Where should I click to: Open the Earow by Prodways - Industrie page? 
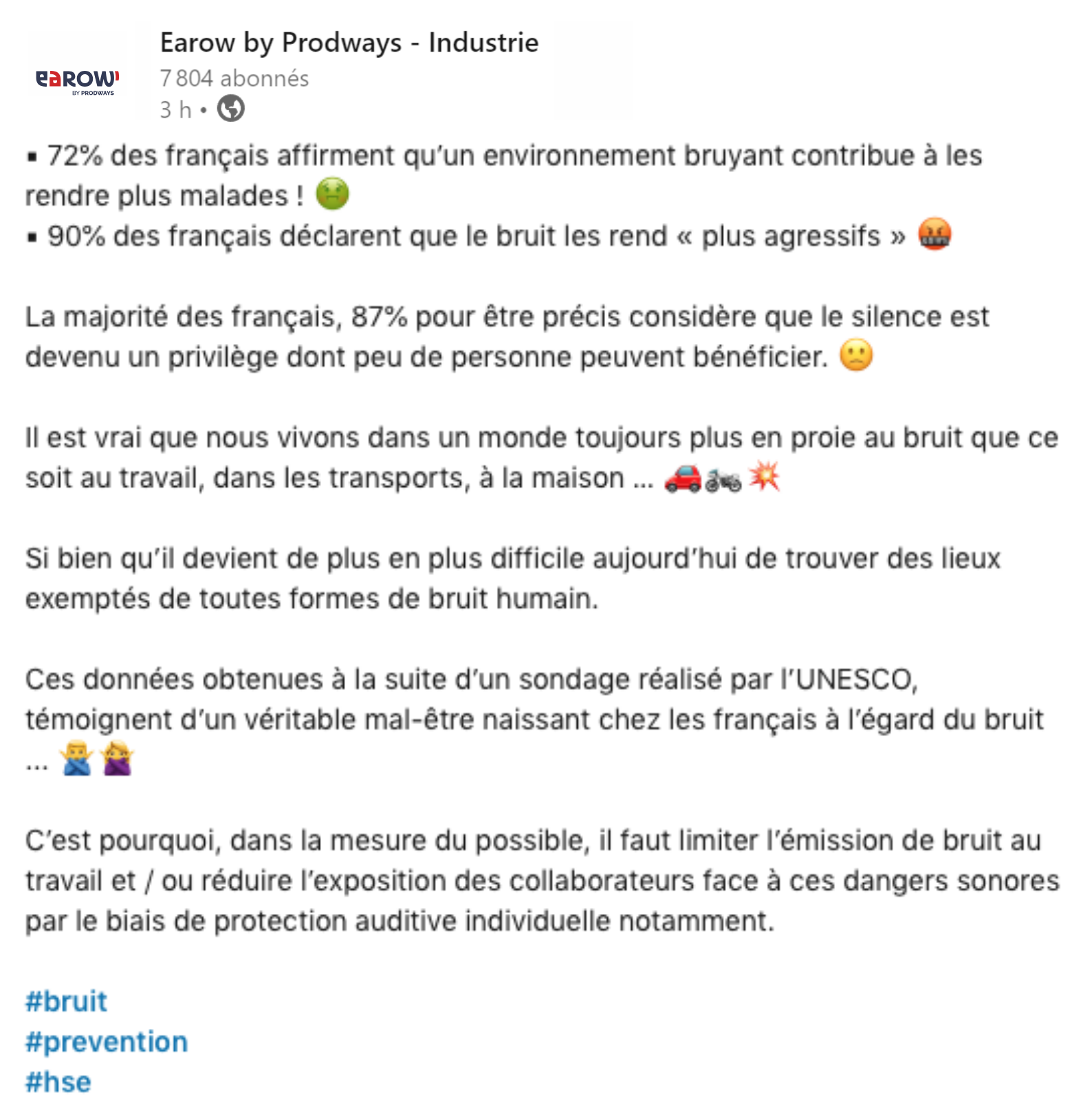point(349,43)
